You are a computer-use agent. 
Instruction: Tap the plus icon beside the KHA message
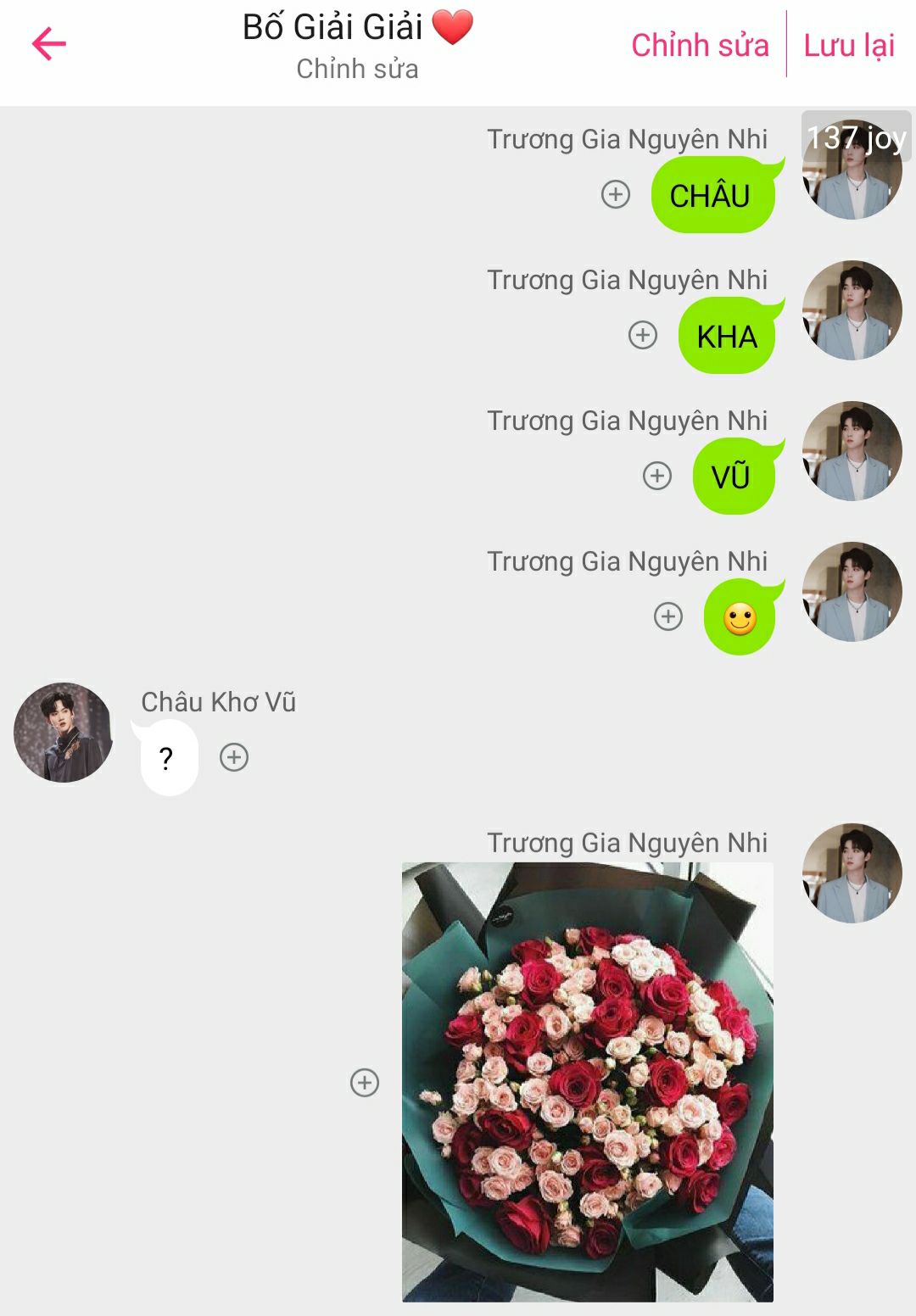(x=643, y=335)
